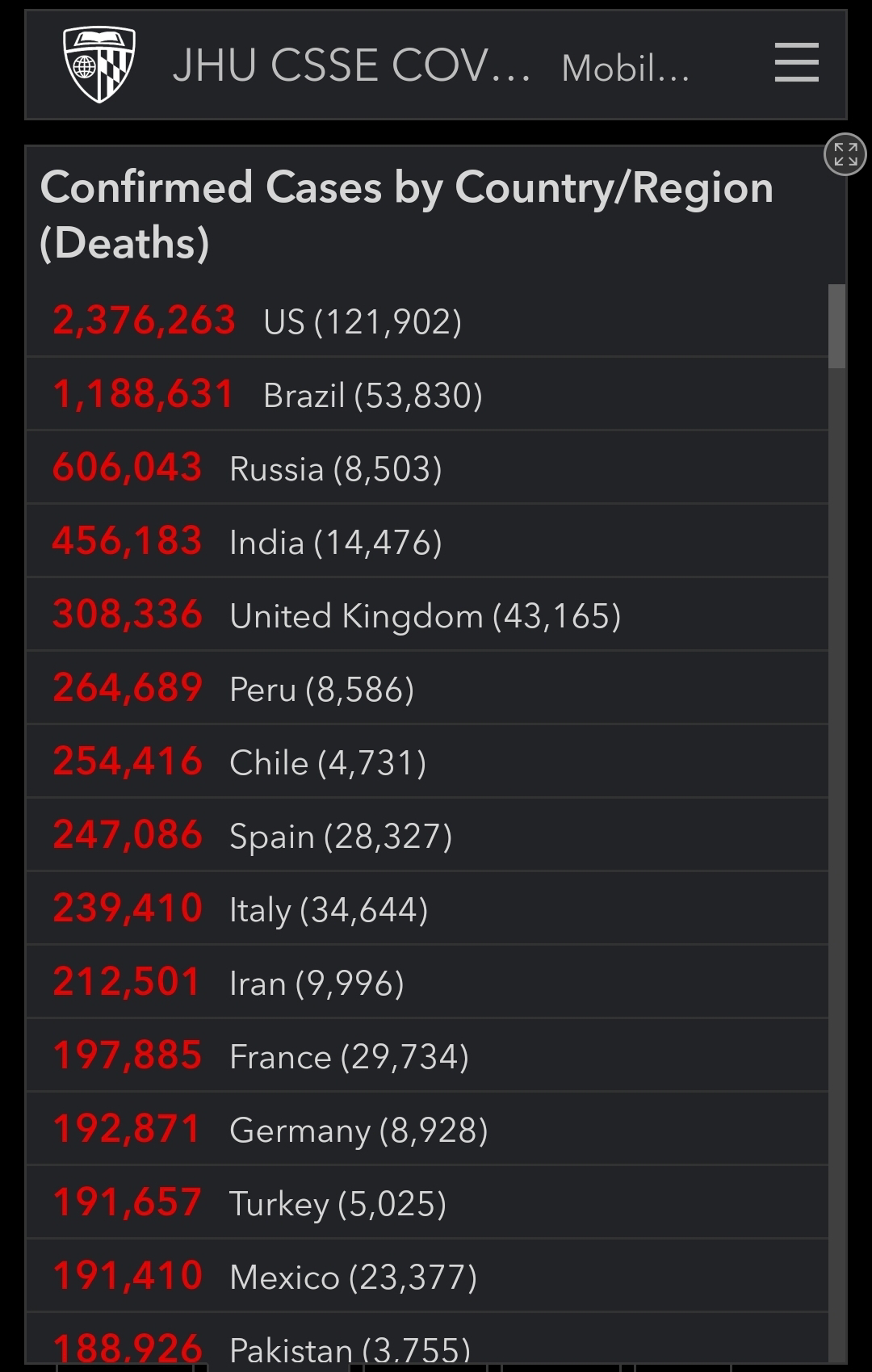Image resolution: width=872 pixels, height=1372 pixels.
Task: Select the US row
Action: [427, 321]
